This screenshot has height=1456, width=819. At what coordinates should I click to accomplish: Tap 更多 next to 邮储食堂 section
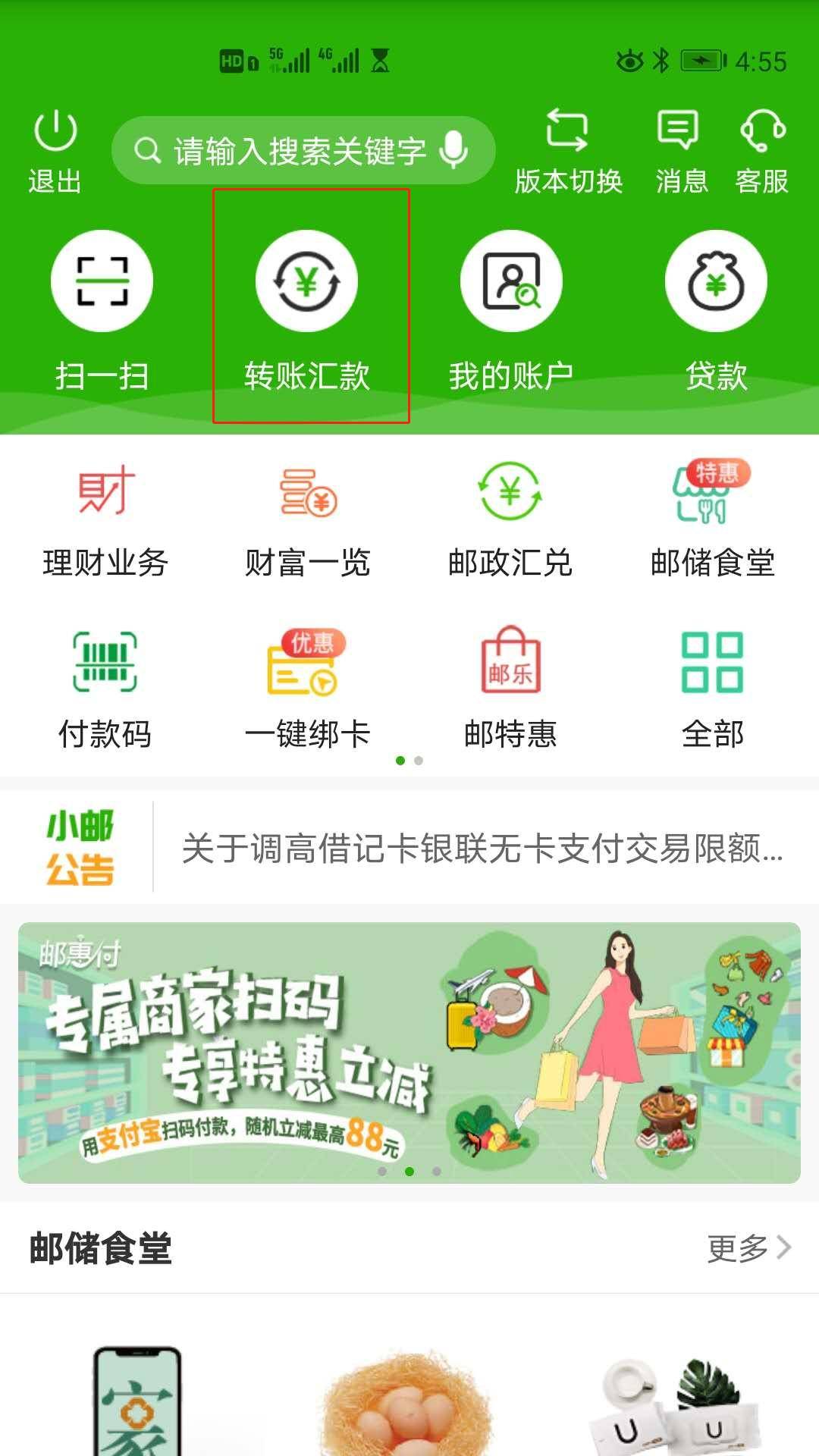pyautogui.click(x=748, y=1247)
